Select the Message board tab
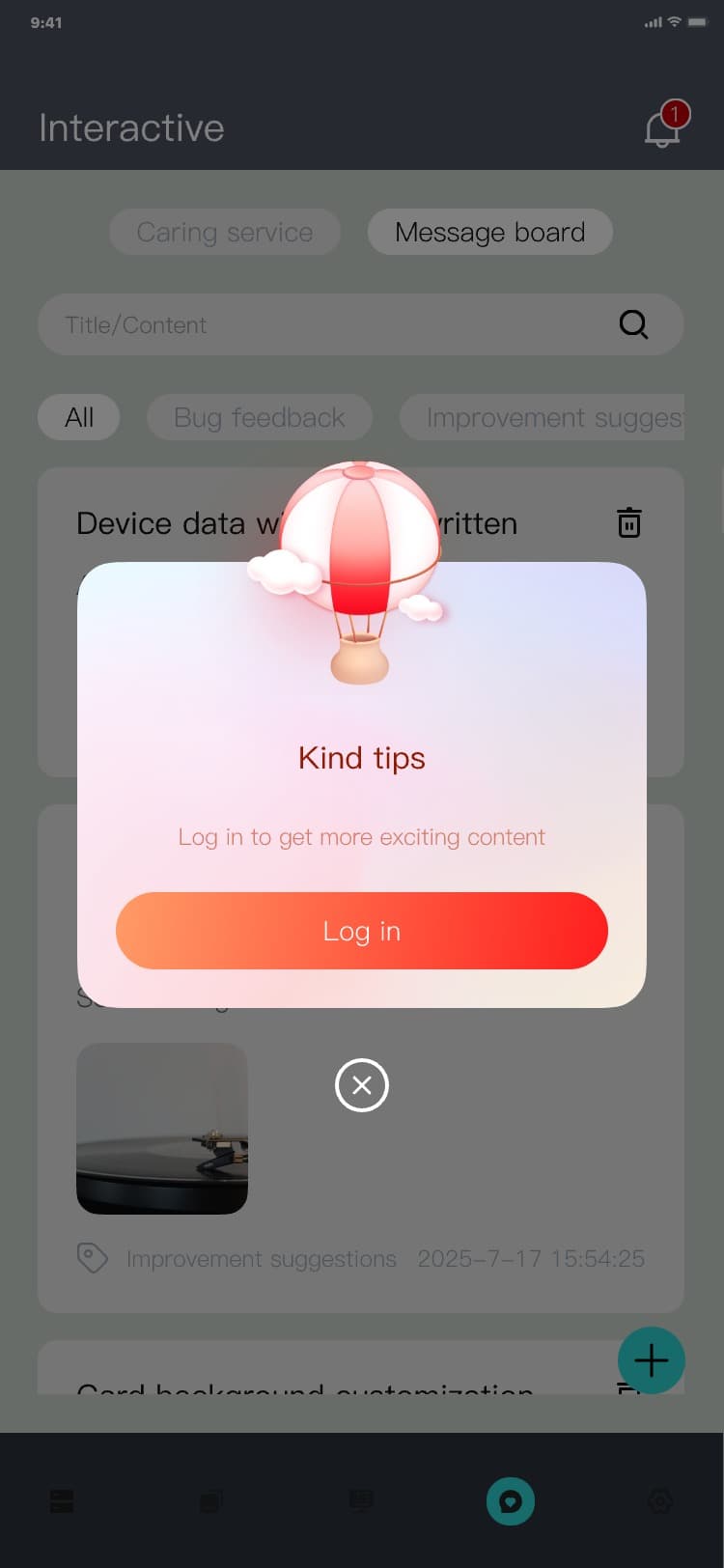Viewport: 724px width, 1568px height. (x=489, y=233)
